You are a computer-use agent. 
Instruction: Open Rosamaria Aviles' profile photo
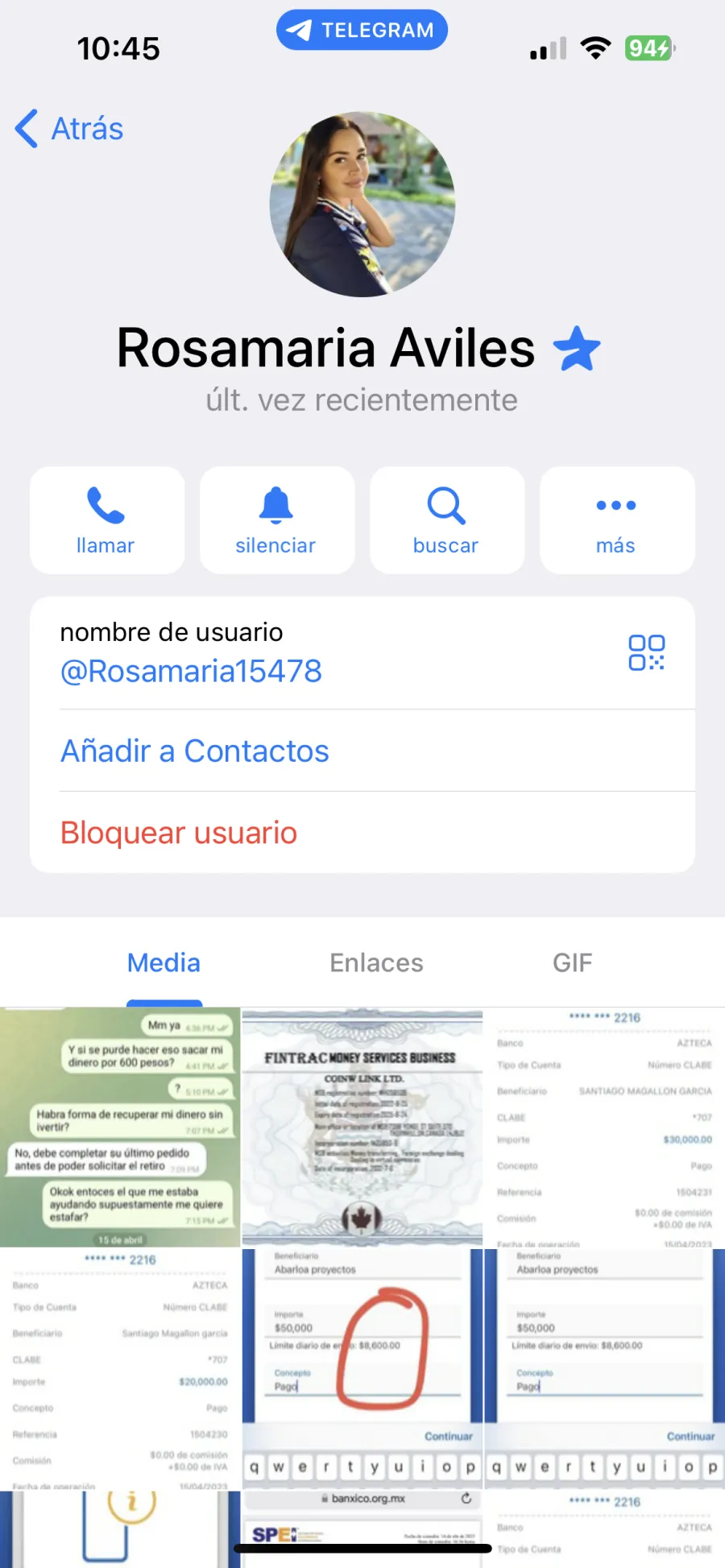[362, 205]
